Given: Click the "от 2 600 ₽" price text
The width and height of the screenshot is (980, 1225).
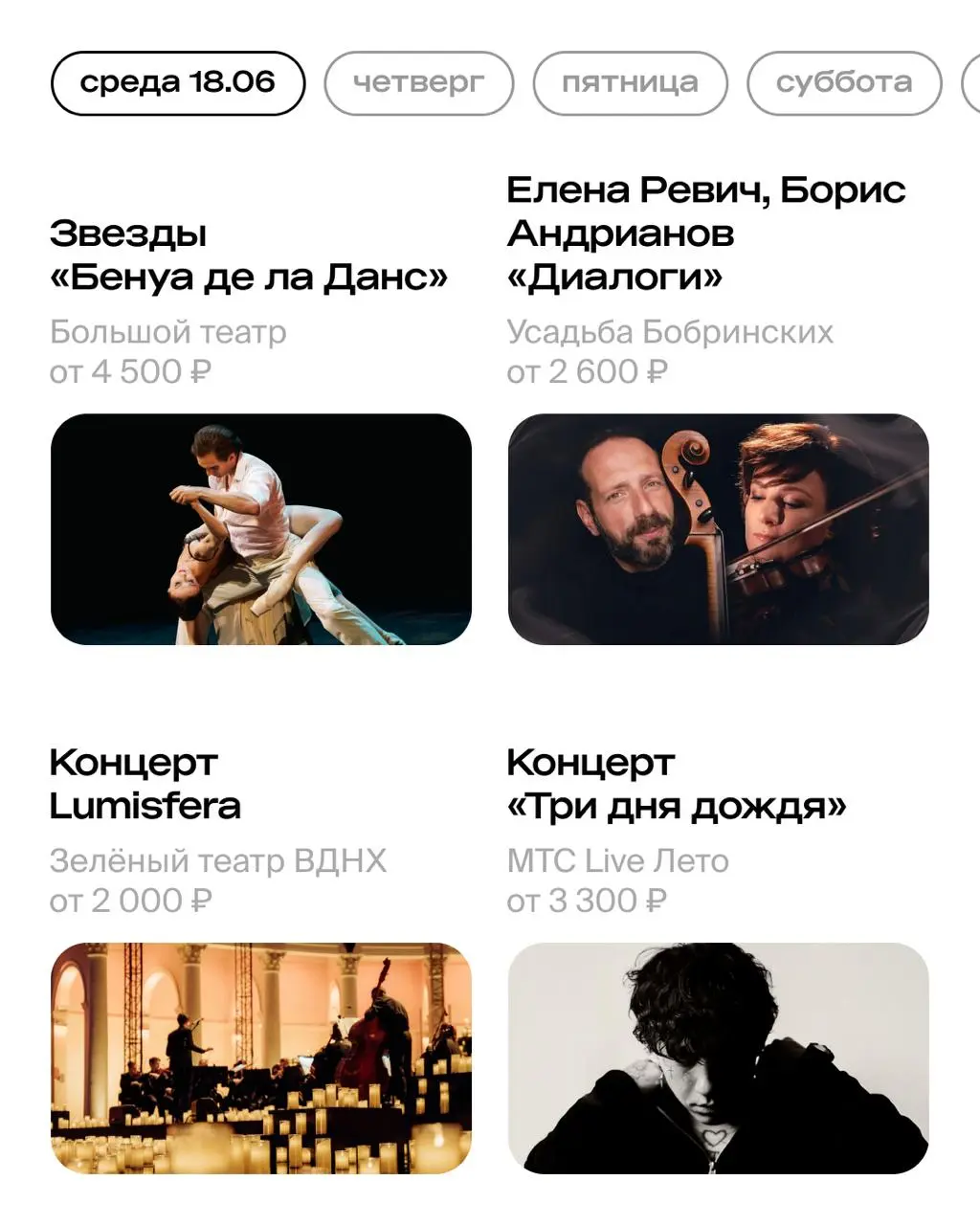Looking at the screenshot, I should [590, 371].
